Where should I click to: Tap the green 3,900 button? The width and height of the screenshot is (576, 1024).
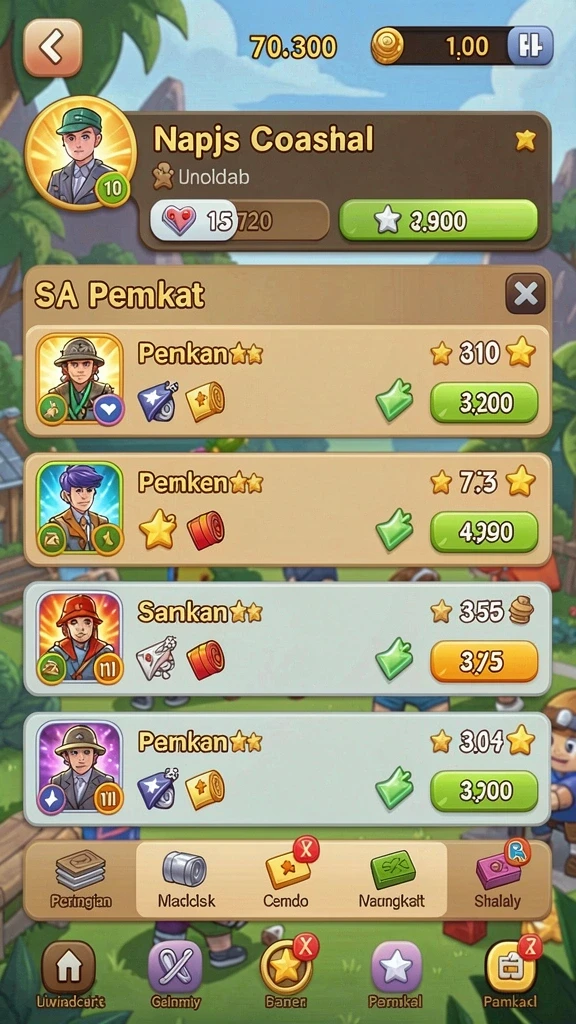484,790
